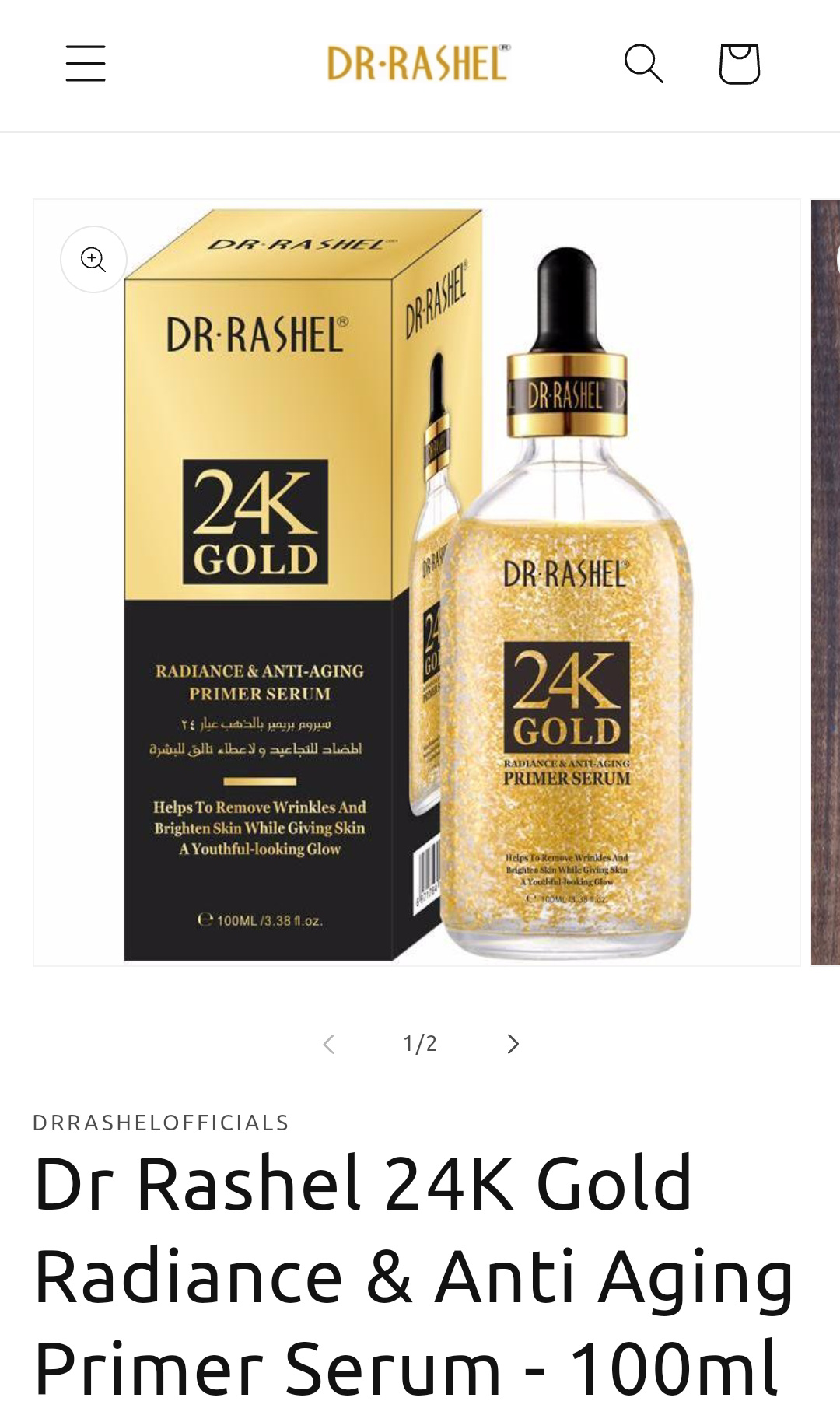The height and width of the screenshot is (1415, 840).
Task: Open the second product image peeking at right
Action: (x=825, y=583)
